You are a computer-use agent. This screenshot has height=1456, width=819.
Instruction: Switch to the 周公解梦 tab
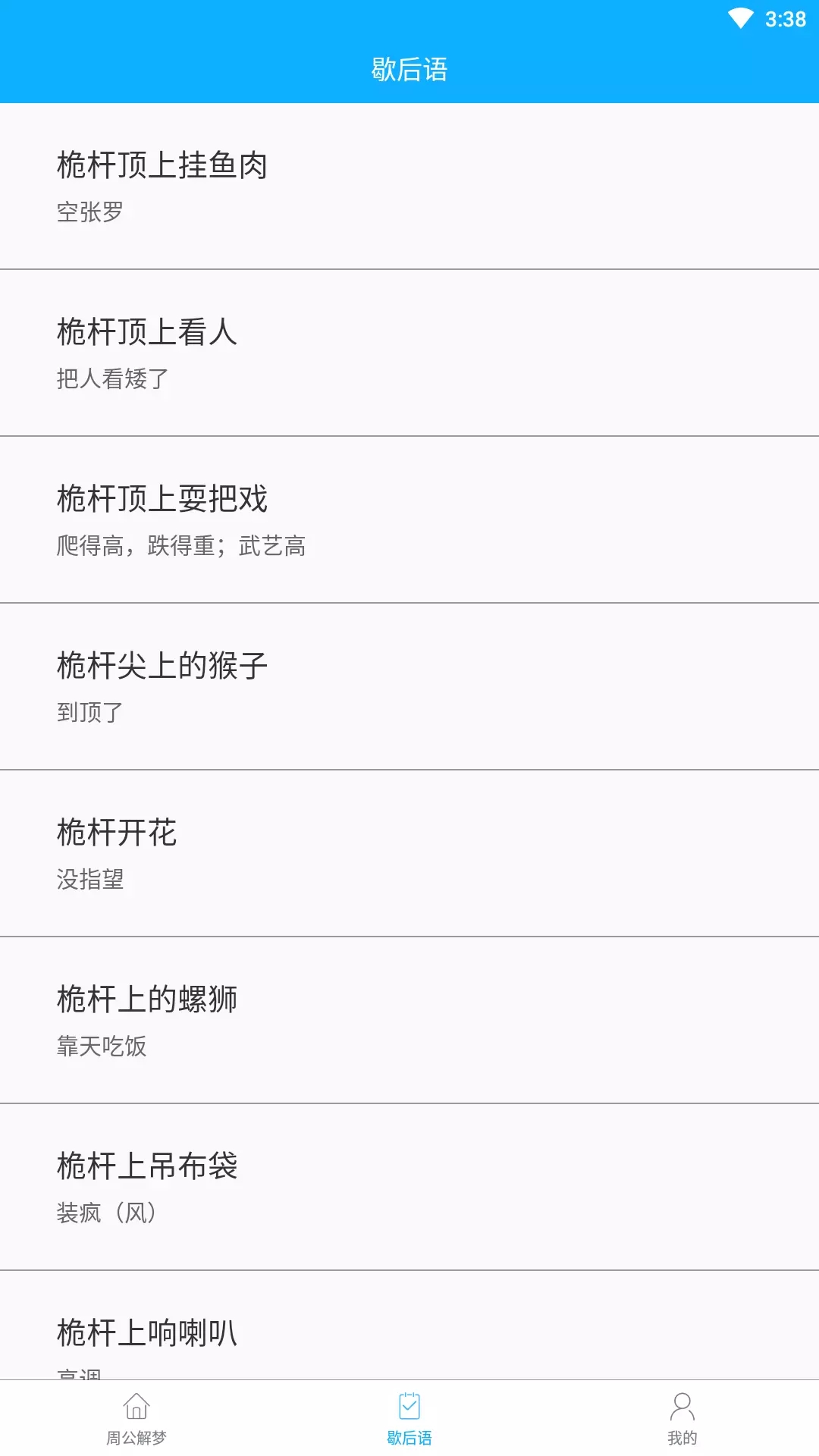click(136, 1422)
